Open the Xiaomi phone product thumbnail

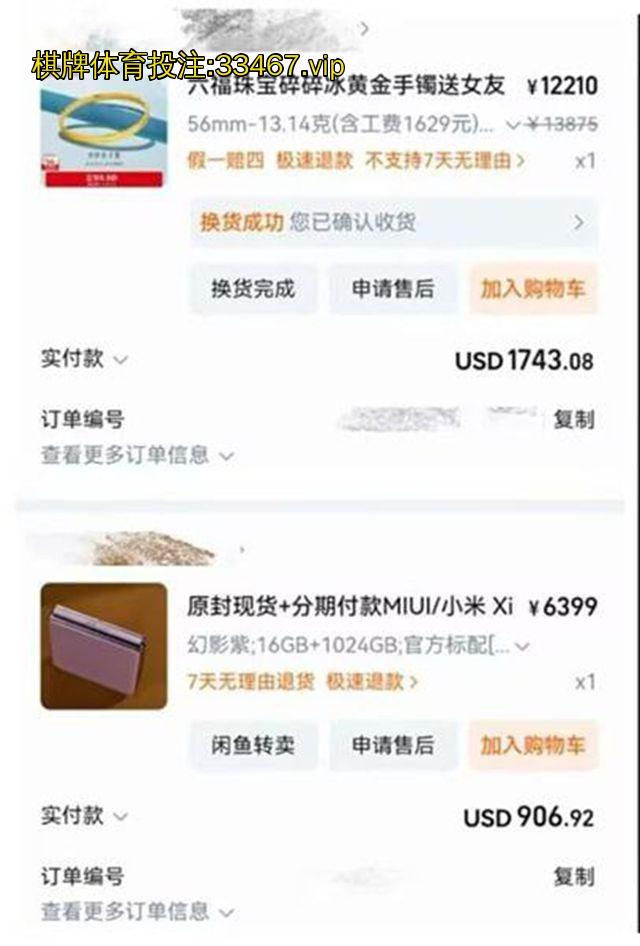pyautogui.click(x=103, y=646)
